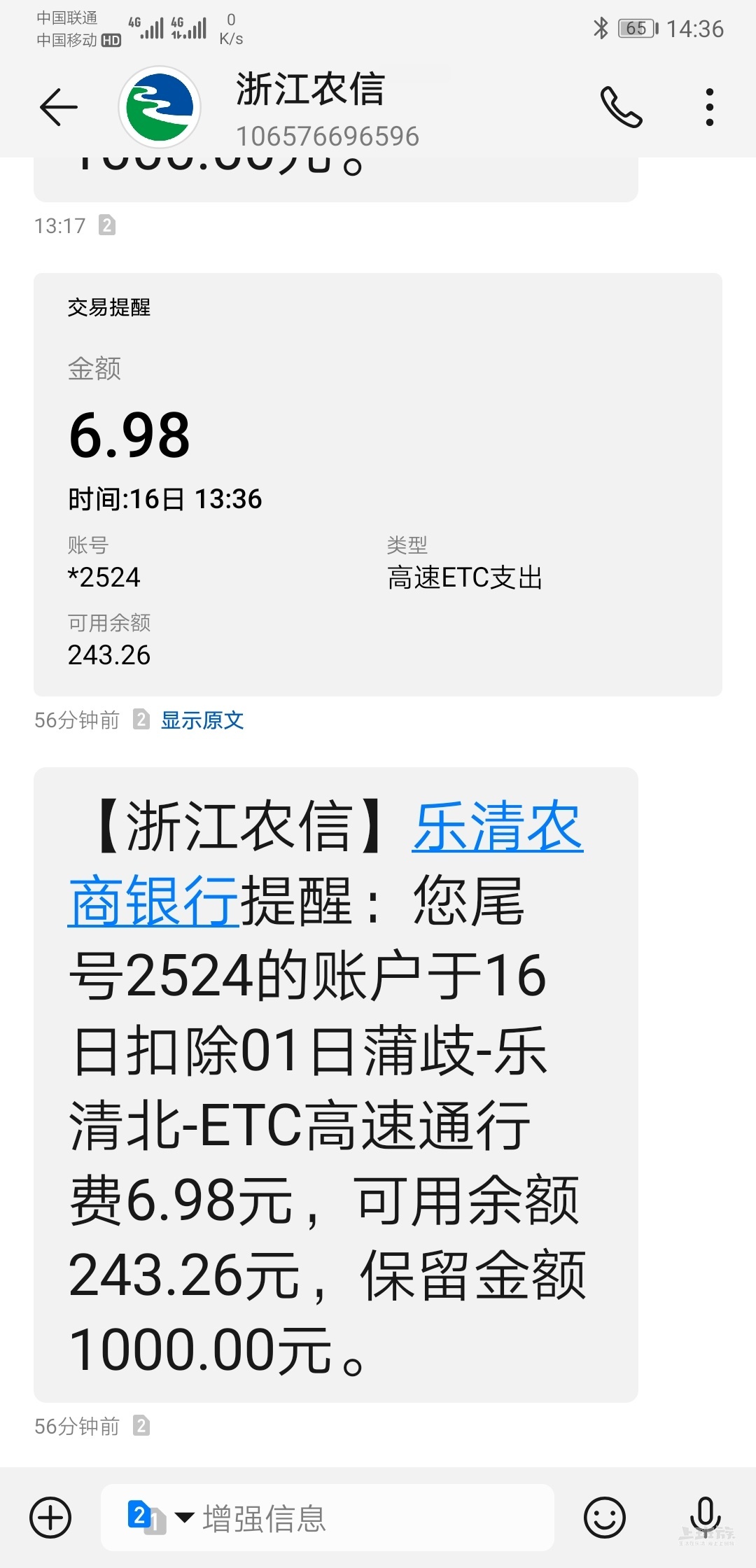Open the 6.98 交易提醒 card
The height and width of the screenshot is (1568, 756).
(x=378, y=484)
